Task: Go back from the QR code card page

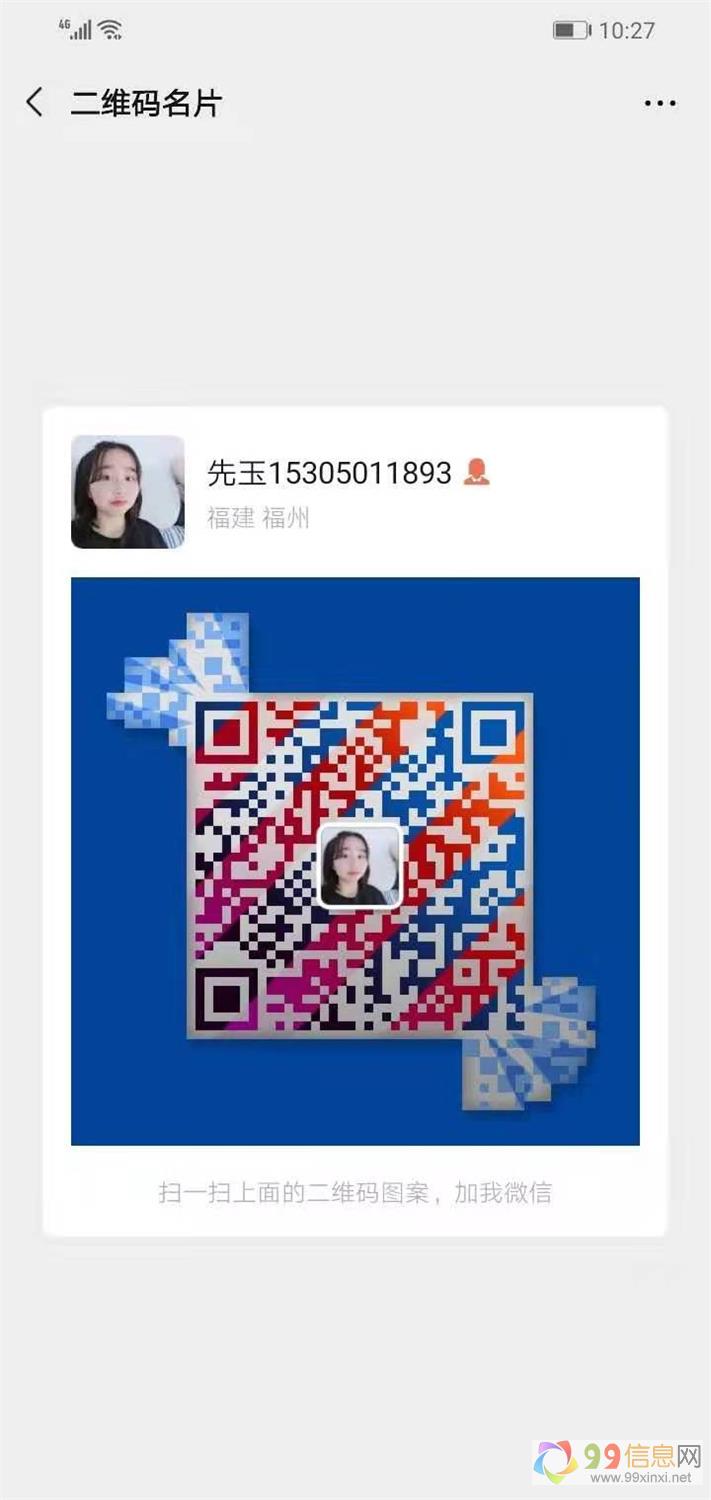Action: click(x=35, y=102)
